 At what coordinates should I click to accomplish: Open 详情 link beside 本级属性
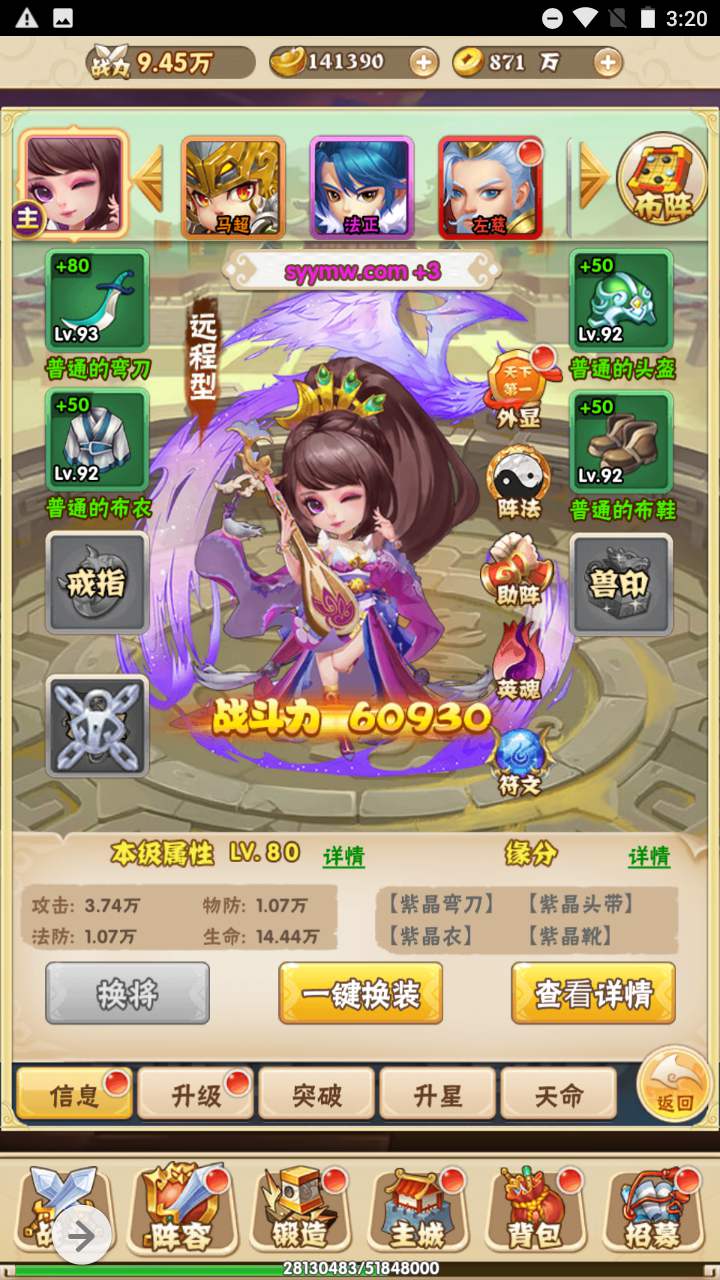point(343,857)
